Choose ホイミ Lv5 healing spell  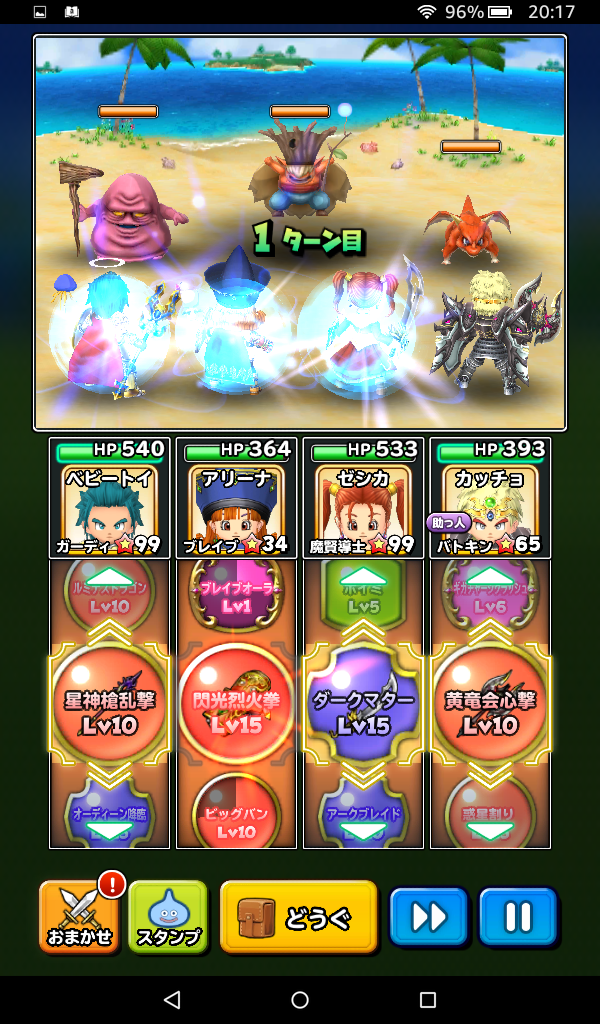tap(364, 597)
